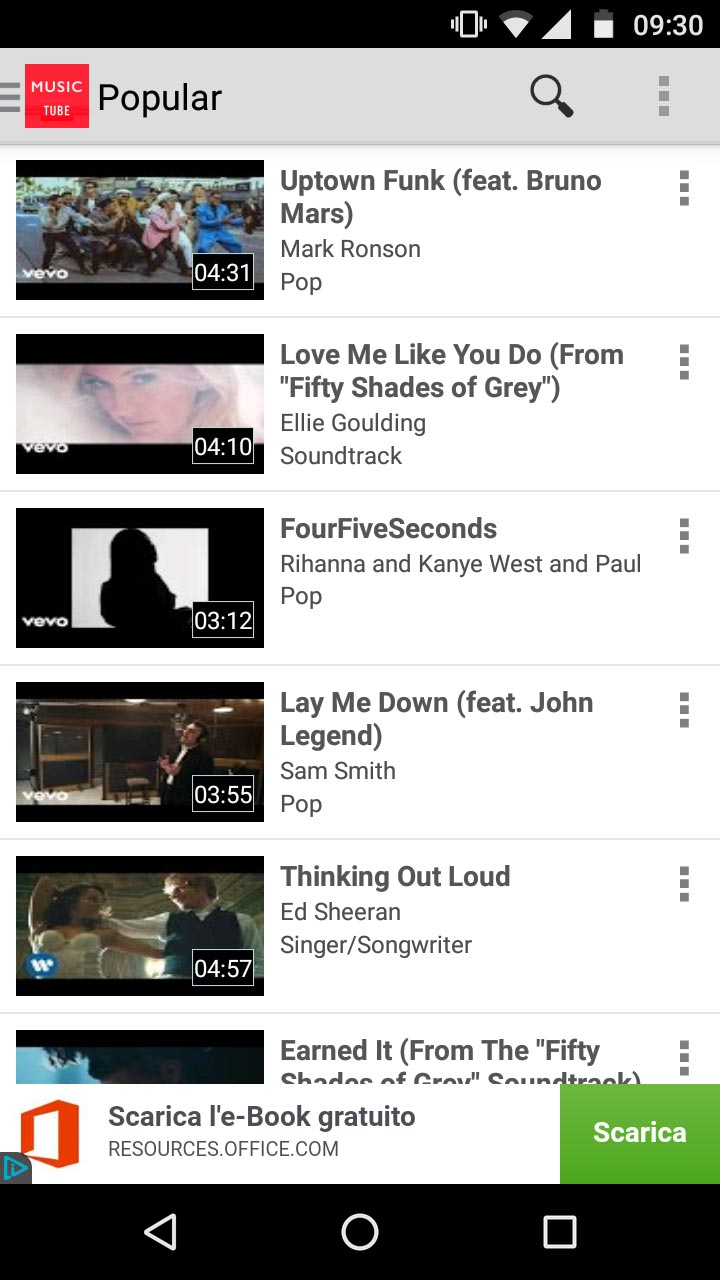Play Lay Me Down by Sam Smith
The image size is (720, 1280).
point(140,752)
